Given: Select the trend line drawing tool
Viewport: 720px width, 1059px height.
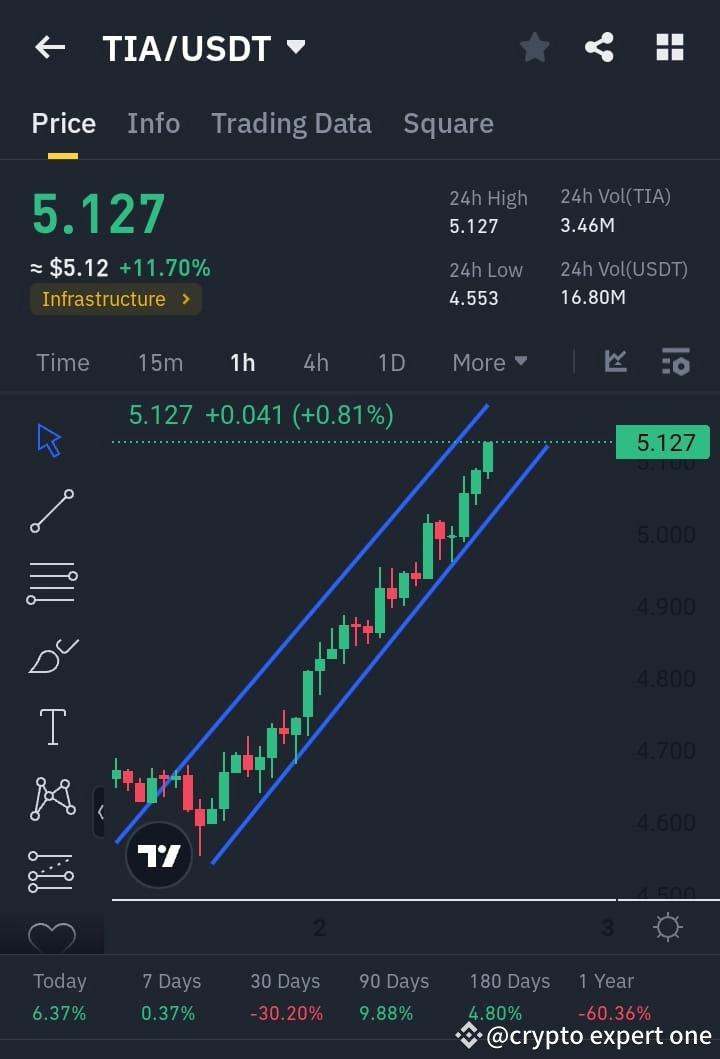Looking at the screenshot, I should click(x=52, y=512).
